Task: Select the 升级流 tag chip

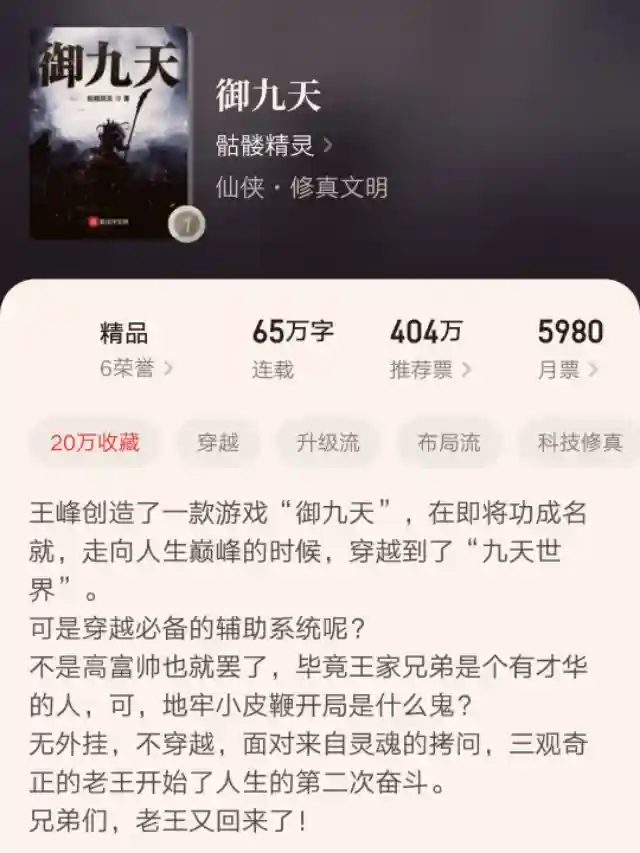Action: tap(328, 442)
